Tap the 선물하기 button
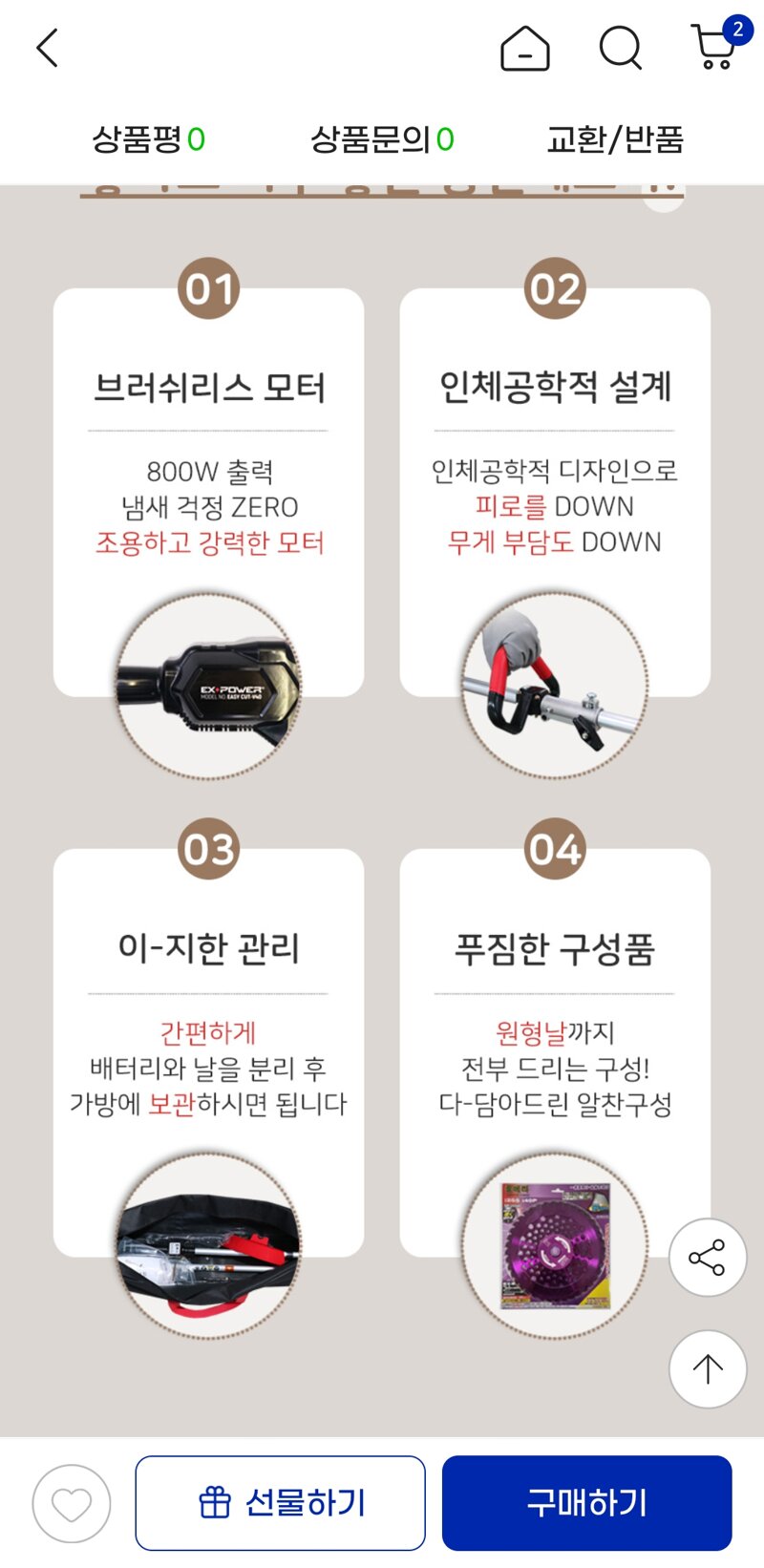 pos(281,1503)
